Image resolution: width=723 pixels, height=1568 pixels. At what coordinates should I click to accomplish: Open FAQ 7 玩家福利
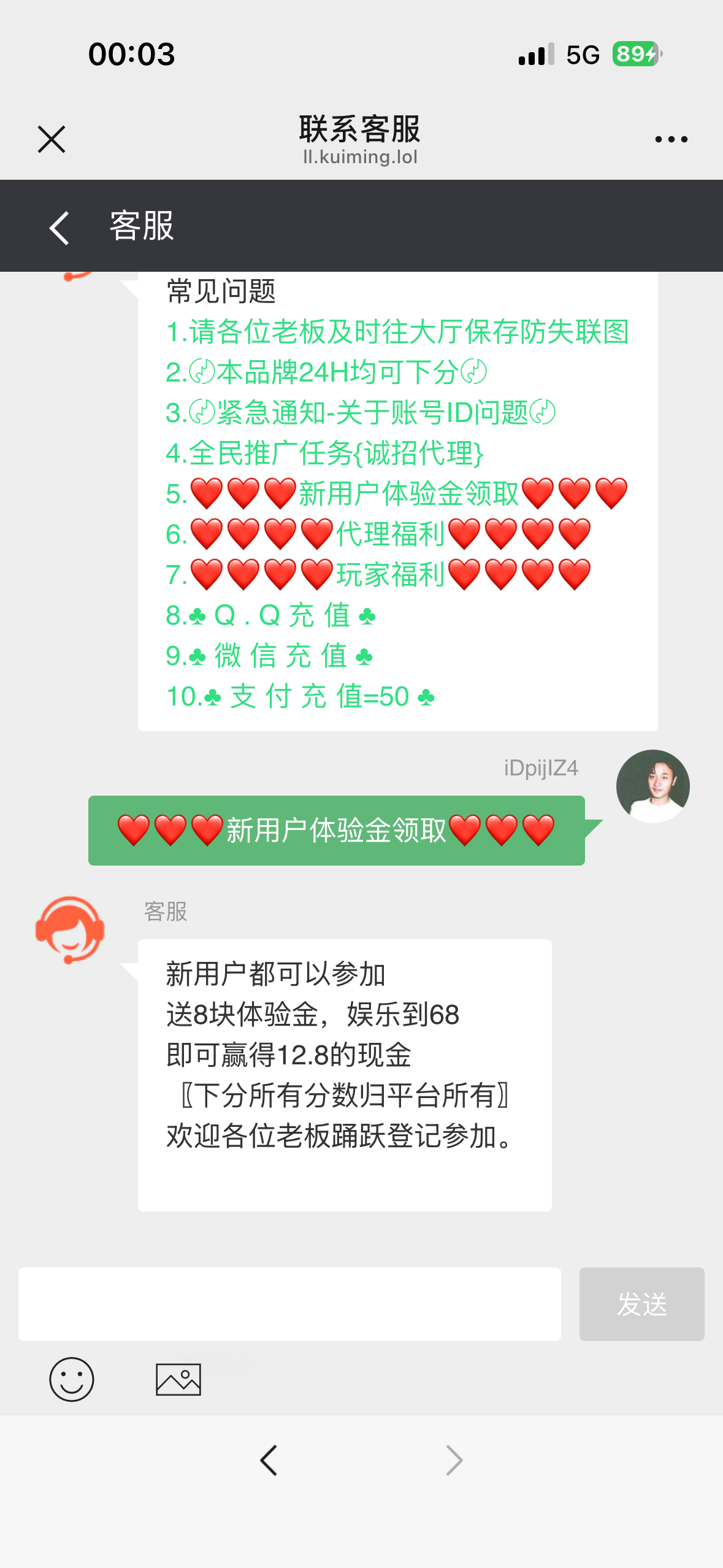tap(379, 575)
